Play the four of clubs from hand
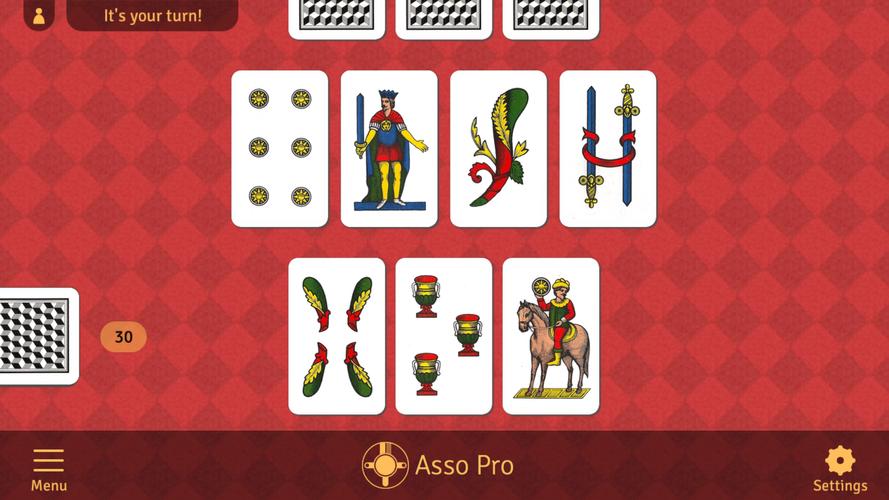This screenshot has width=889, height=500. point(336,336)
